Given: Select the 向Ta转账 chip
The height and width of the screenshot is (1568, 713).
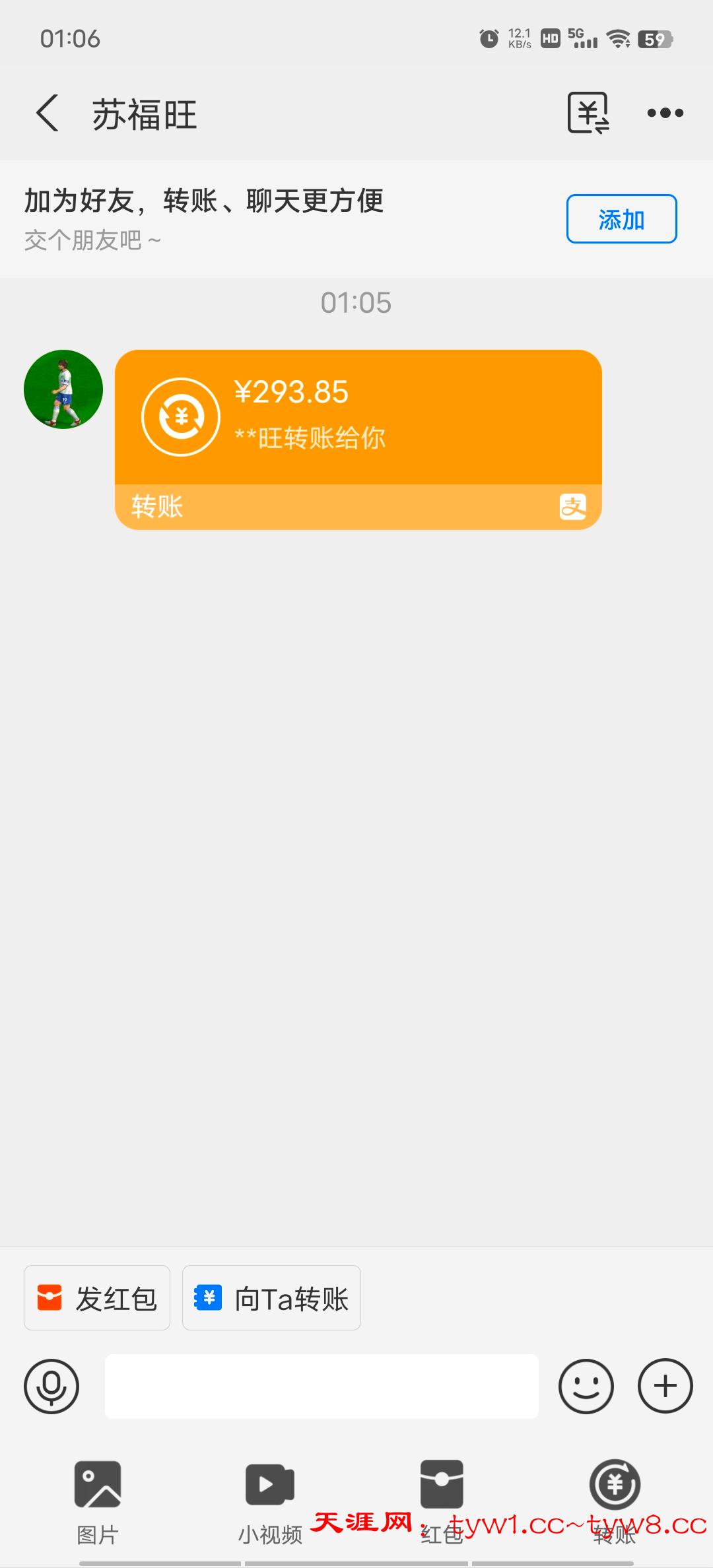Looking at the screenshot, I should point(271,1297).
